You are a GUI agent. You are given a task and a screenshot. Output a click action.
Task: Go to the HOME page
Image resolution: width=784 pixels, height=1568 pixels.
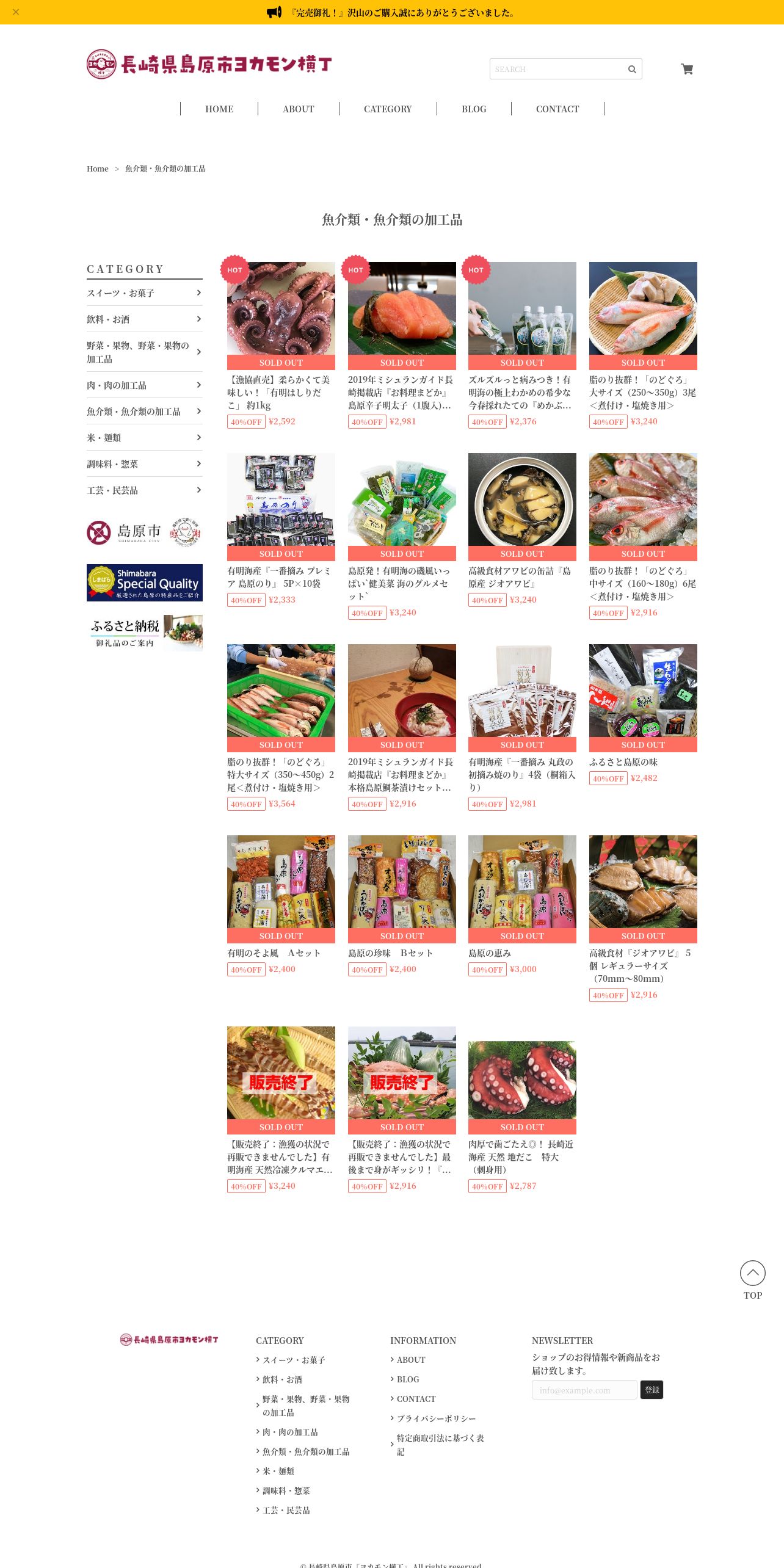pyautogui.click(x=219, y=109)
